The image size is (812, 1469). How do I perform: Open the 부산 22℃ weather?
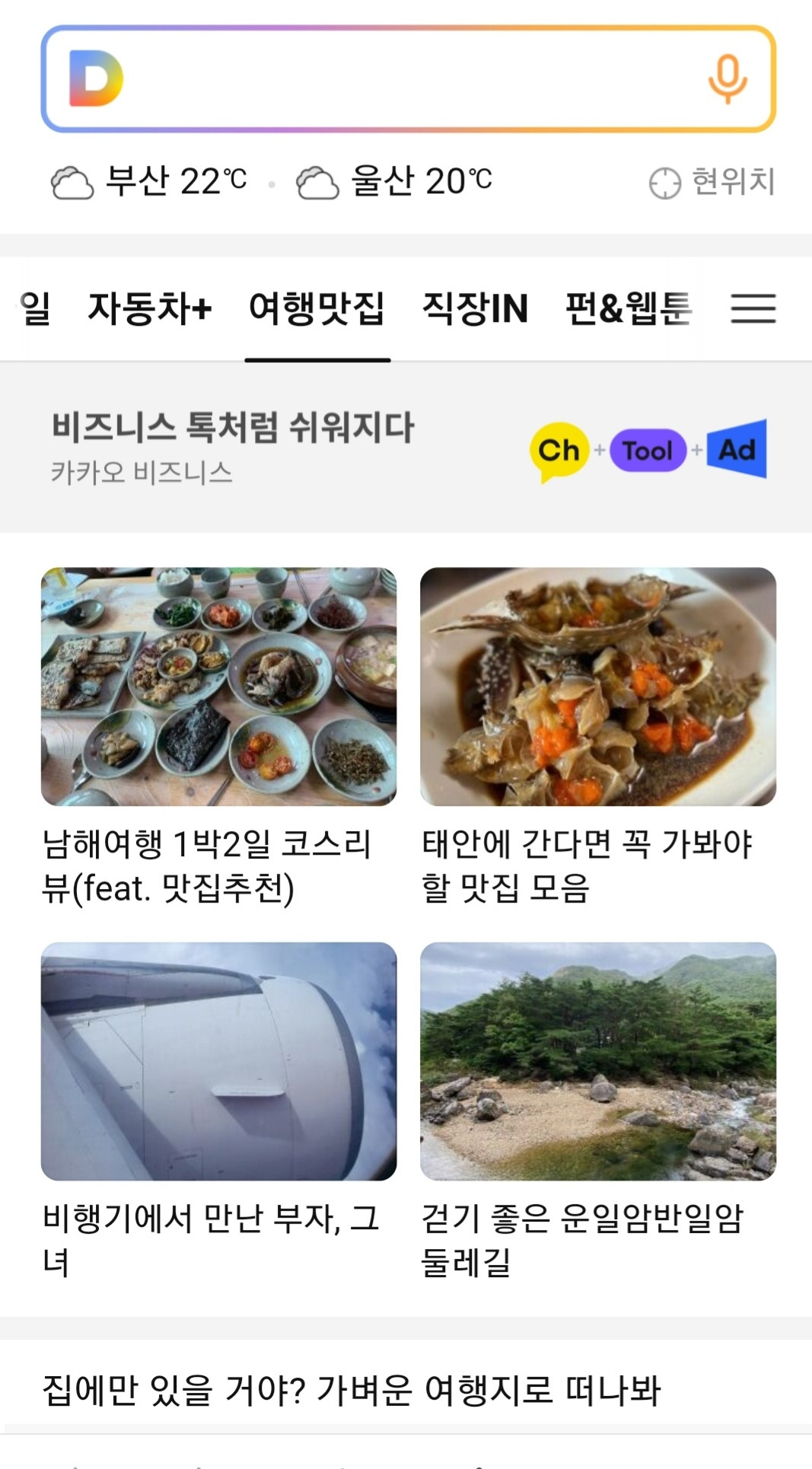[150, 182]
